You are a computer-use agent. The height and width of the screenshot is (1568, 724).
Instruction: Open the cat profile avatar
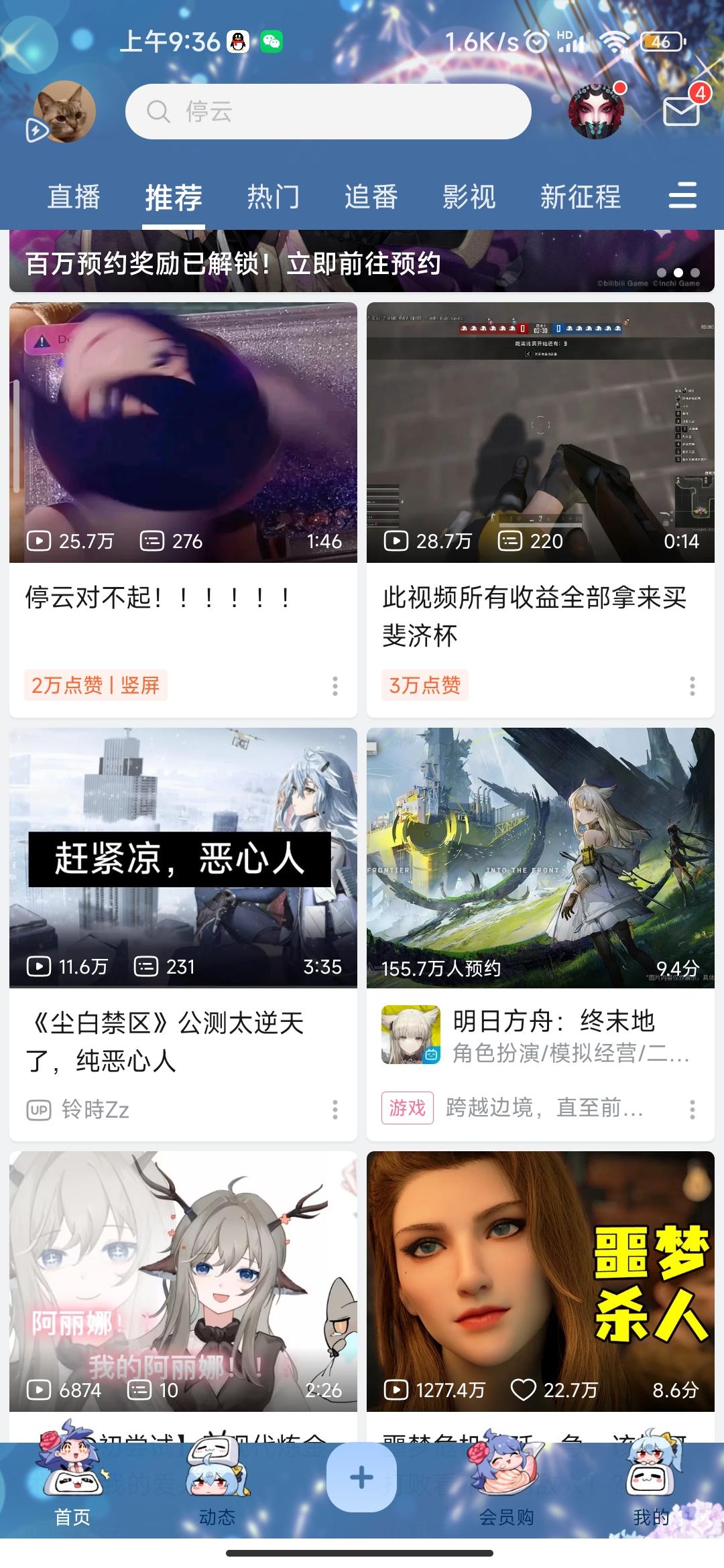(x=65, y=111)
